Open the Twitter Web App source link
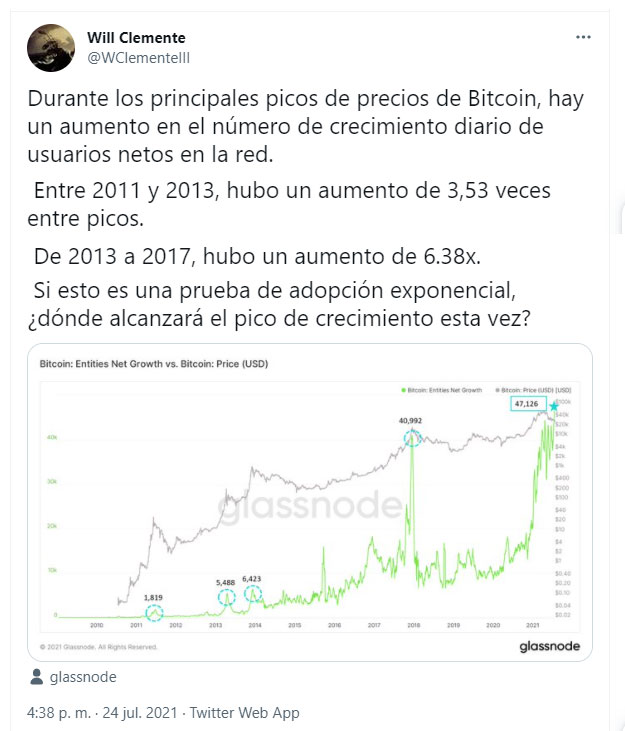This screenshot has width=625, height=731. tap(244, 713)
